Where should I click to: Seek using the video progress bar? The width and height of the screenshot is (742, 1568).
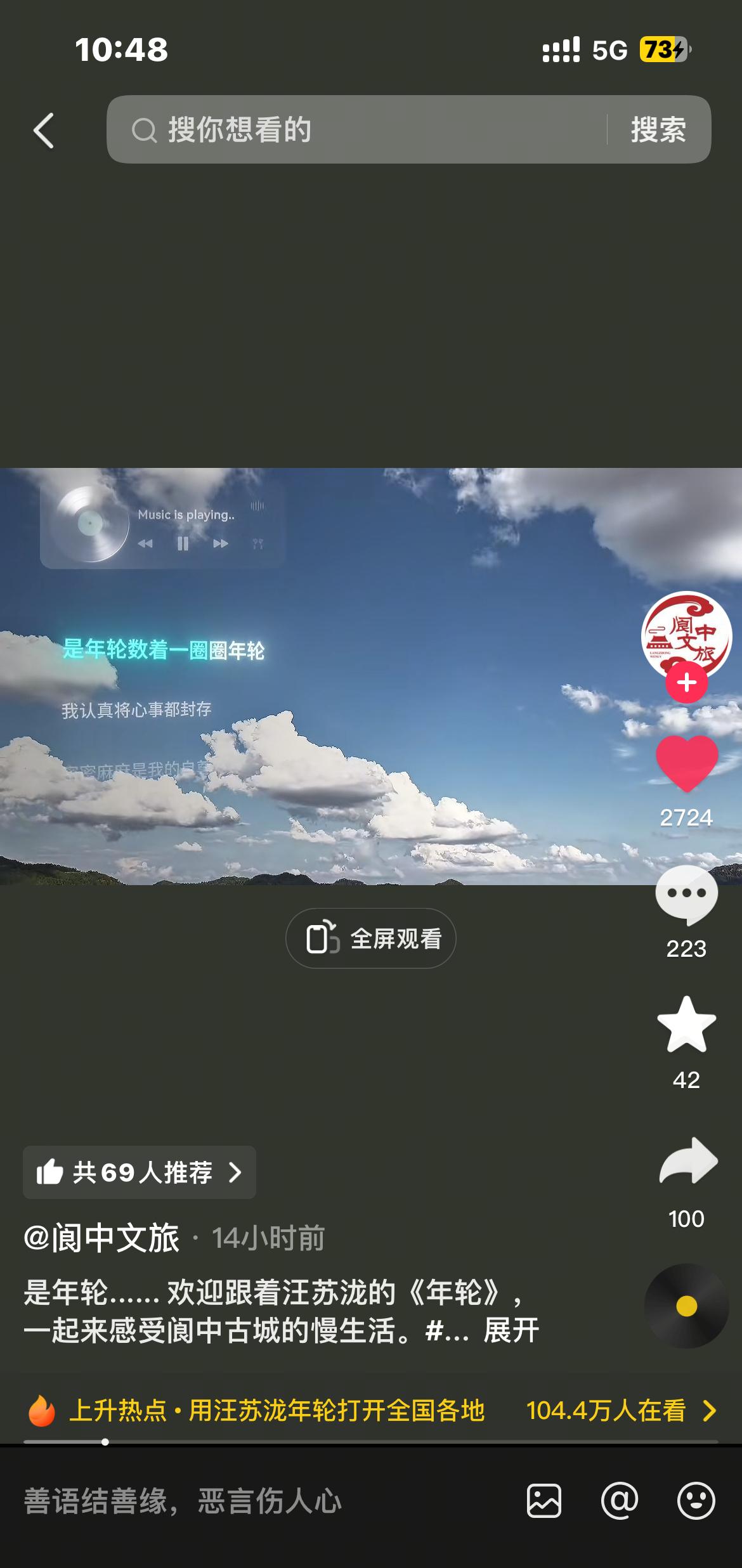pyautogui.click(x=371, y=1442)
